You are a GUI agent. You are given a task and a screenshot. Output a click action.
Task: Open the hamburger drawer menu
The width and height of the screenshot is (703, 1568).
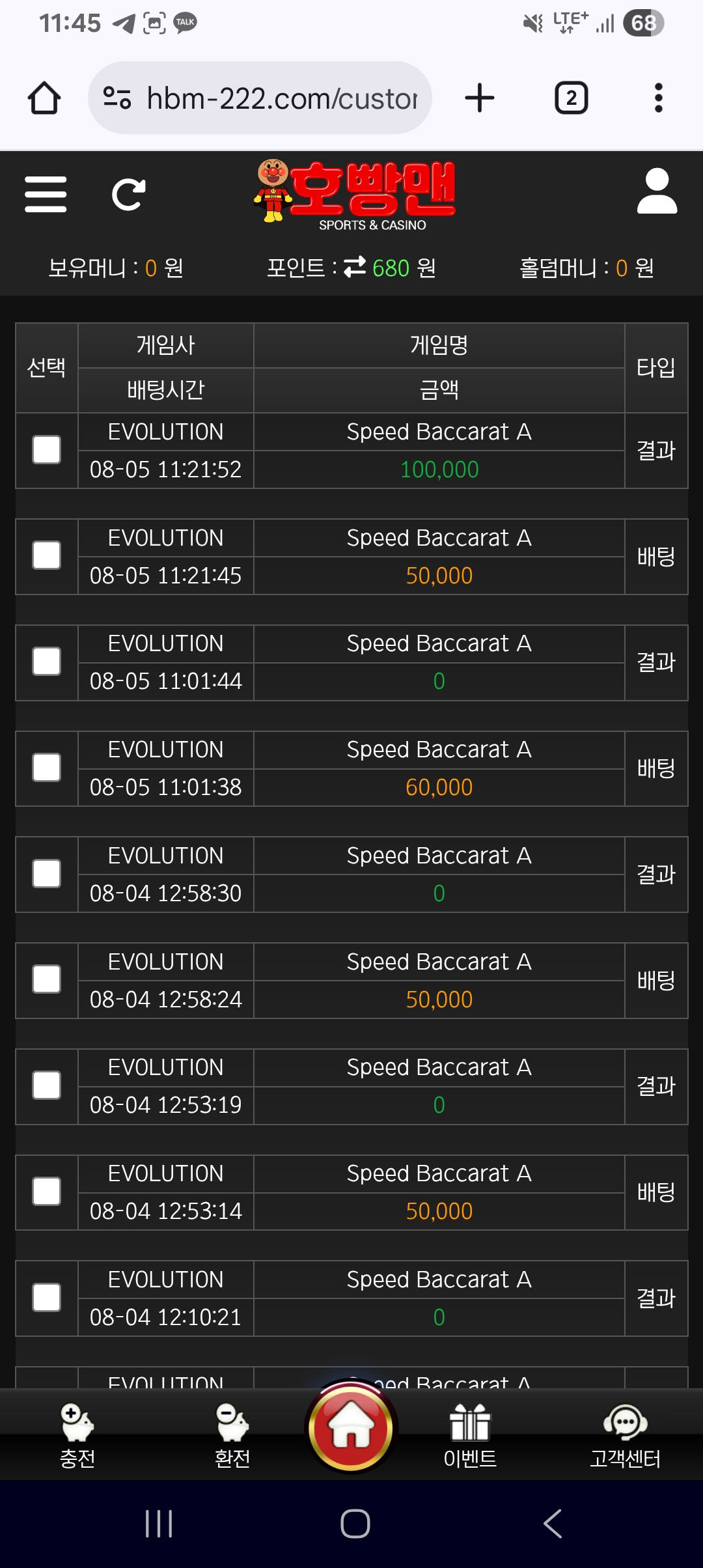(46, 194)
